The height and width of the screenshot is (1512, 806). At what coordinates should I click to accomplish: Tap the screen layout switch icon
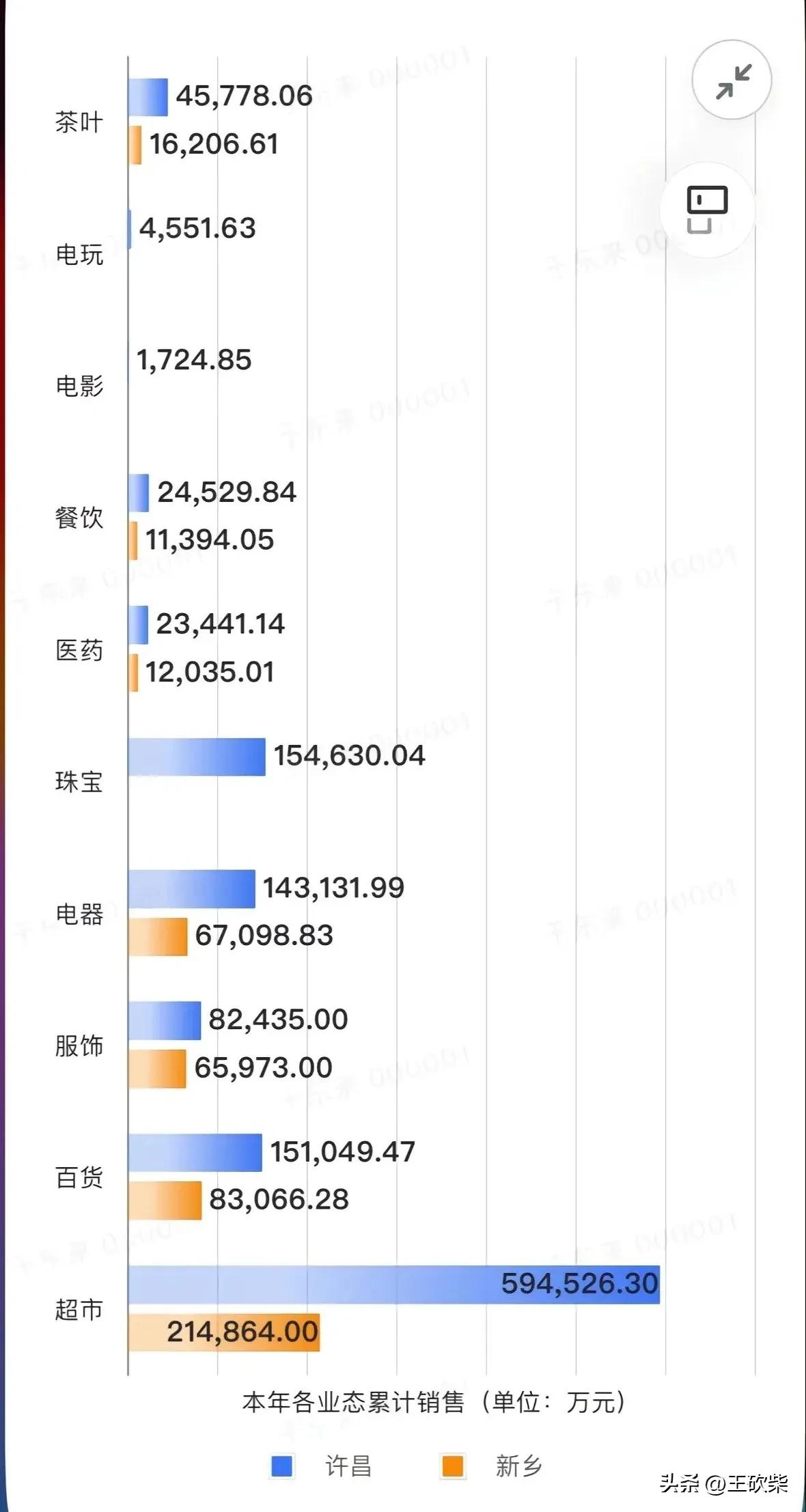[x=707, y=210]
